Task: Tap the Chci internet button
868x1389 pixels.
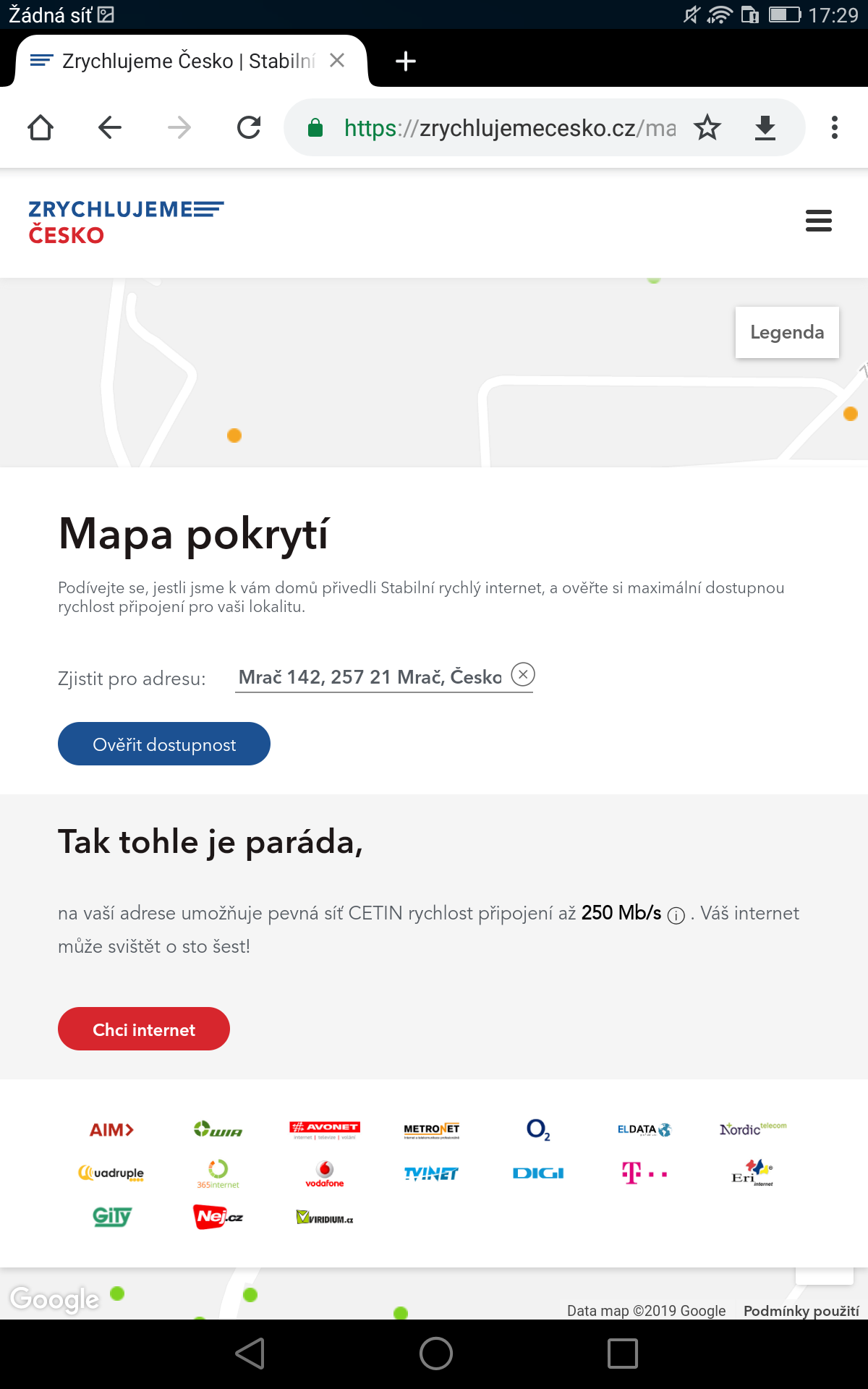Action: coord(144,1029)
